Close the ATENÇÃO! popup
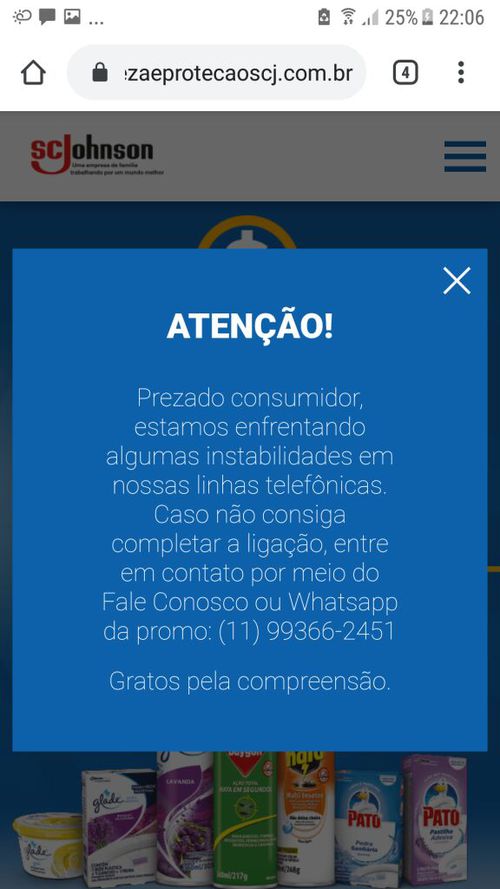This screenshot has width=500, height=889. [456, 281]
